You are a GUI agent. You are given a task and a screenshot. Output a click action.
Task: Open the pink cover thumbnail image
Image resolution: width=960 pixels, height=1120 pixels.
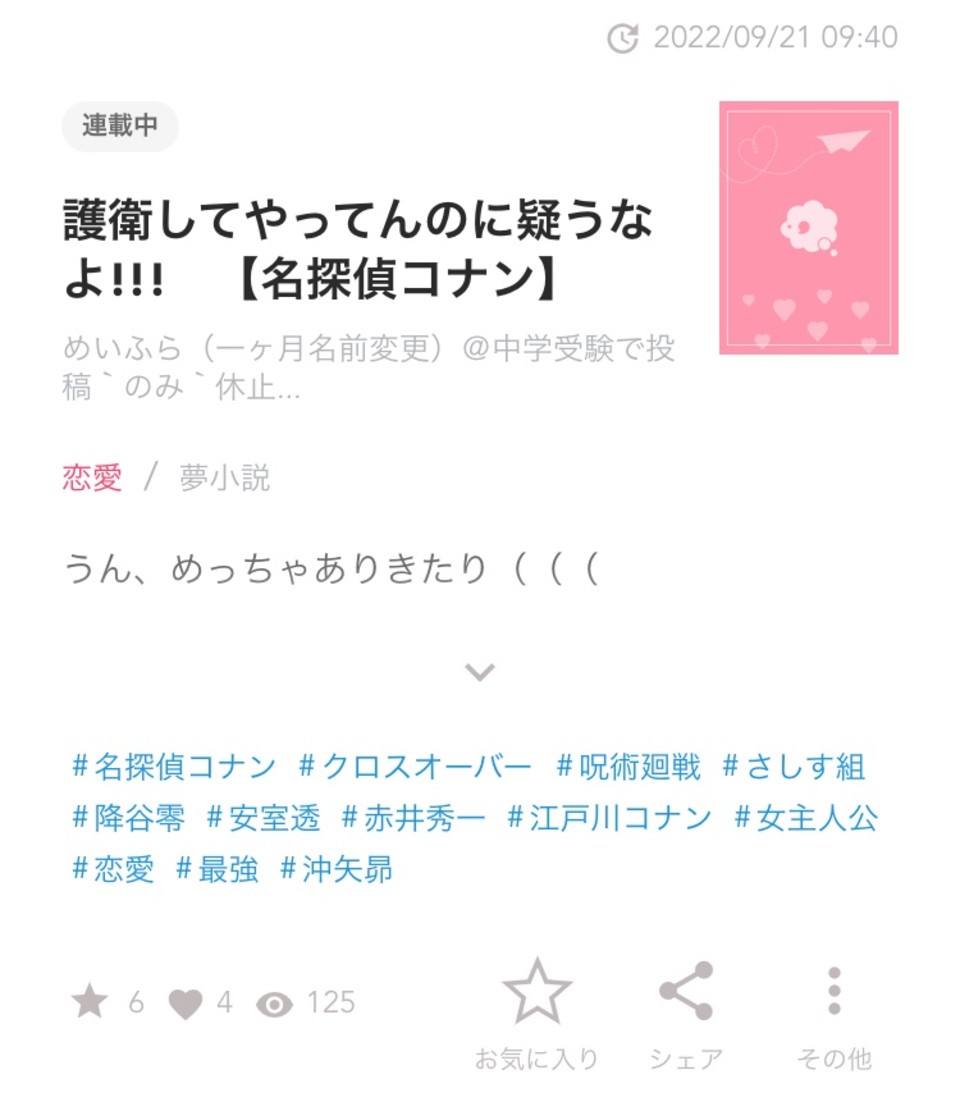coord(808,228)
